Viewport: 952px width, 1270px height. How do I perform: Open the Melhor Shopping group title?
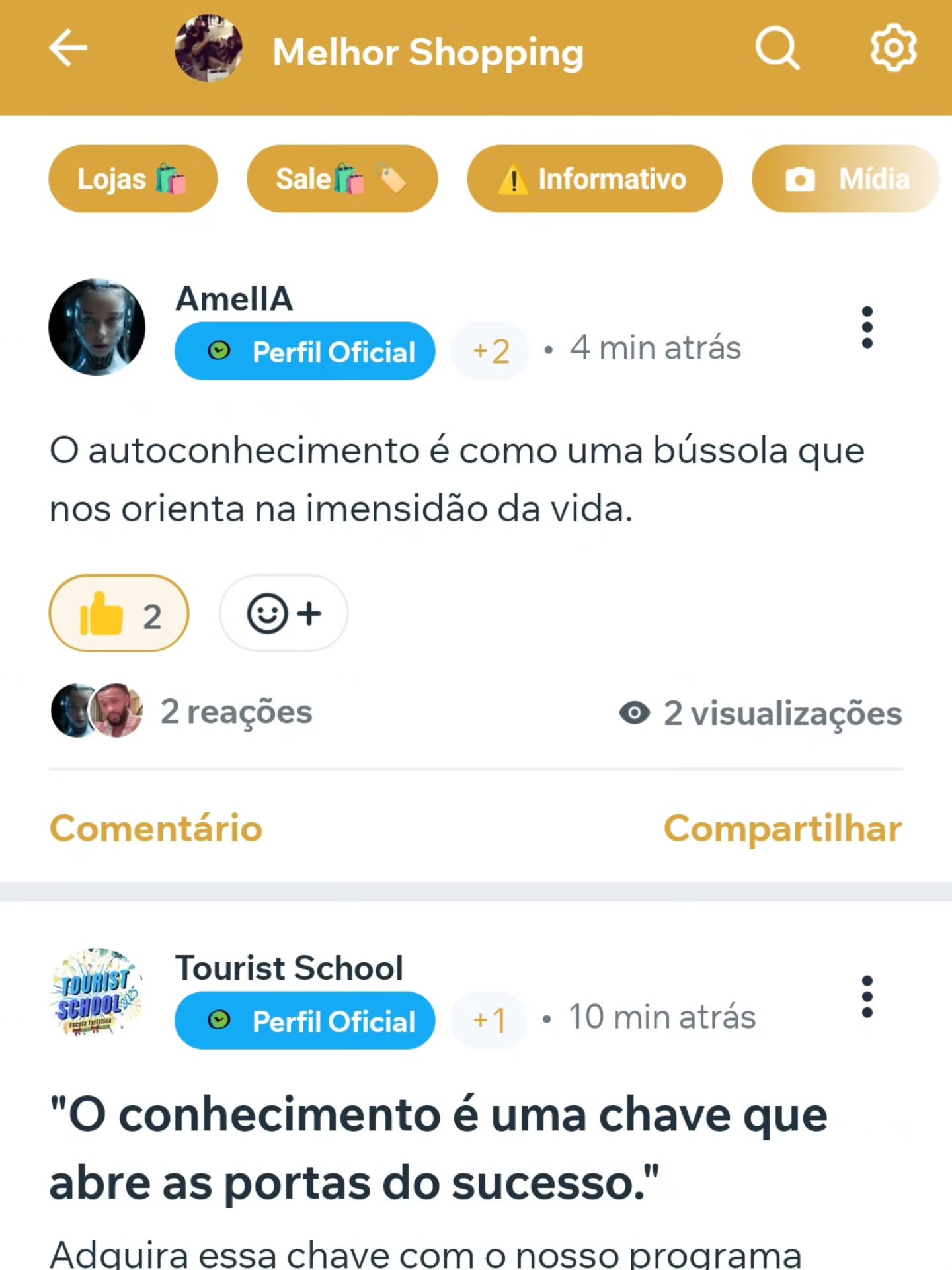[428, 52]
